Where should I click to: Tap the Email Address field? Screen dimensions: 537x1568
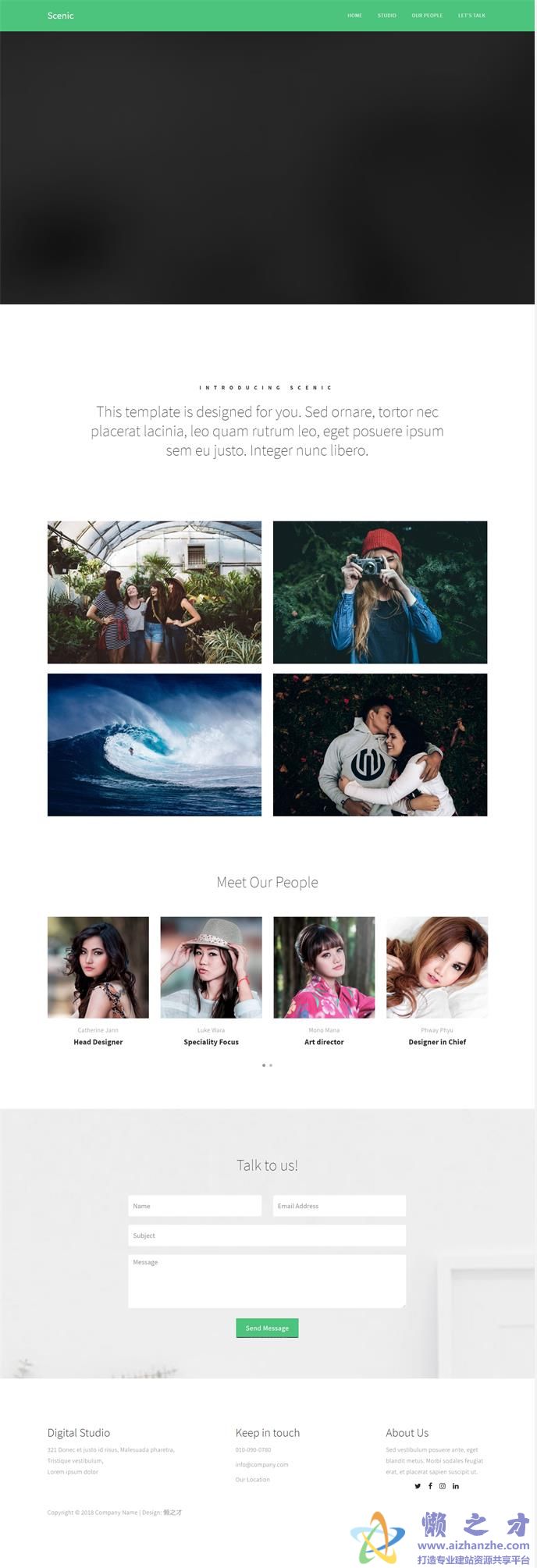[339, 1206]
